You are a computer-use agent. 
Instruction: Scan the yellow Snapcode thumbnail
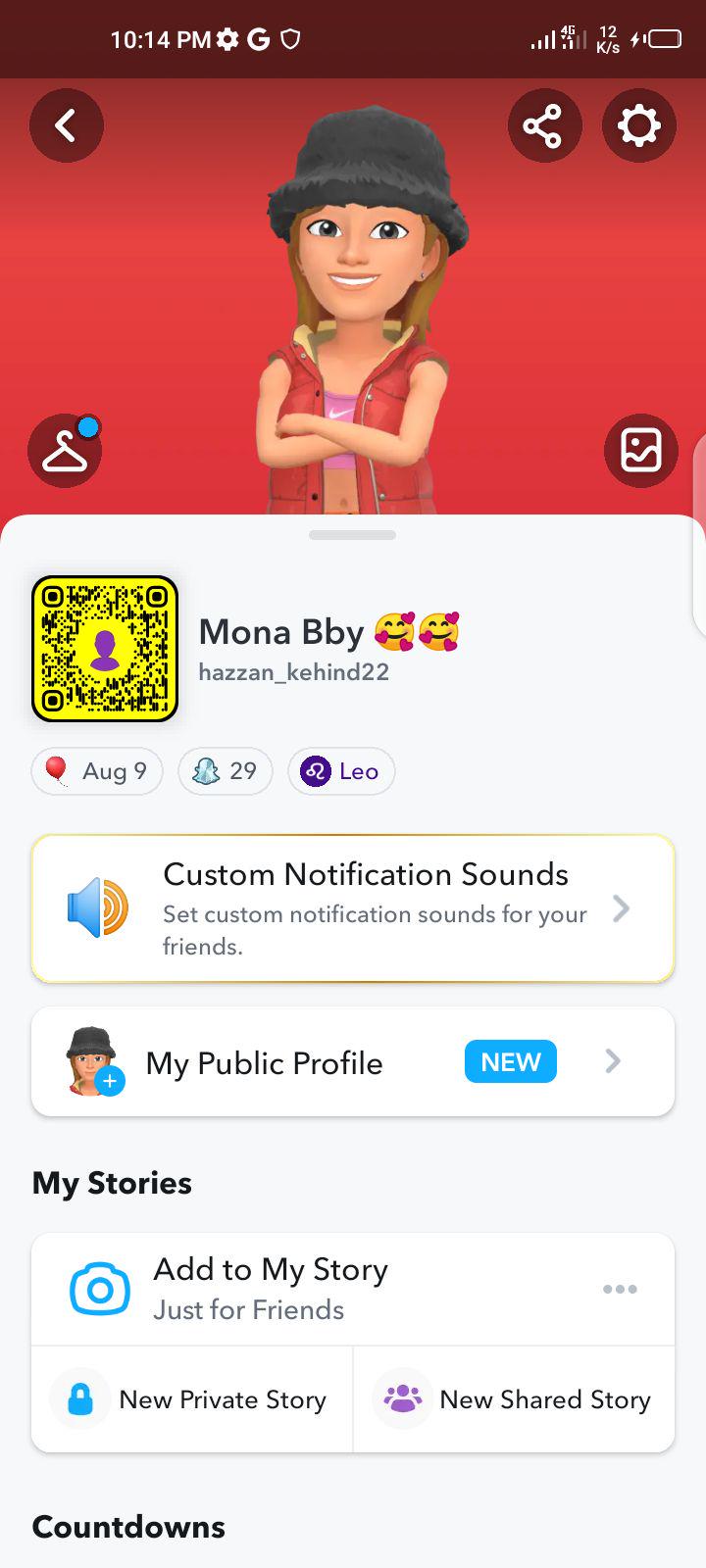(104, 648)
